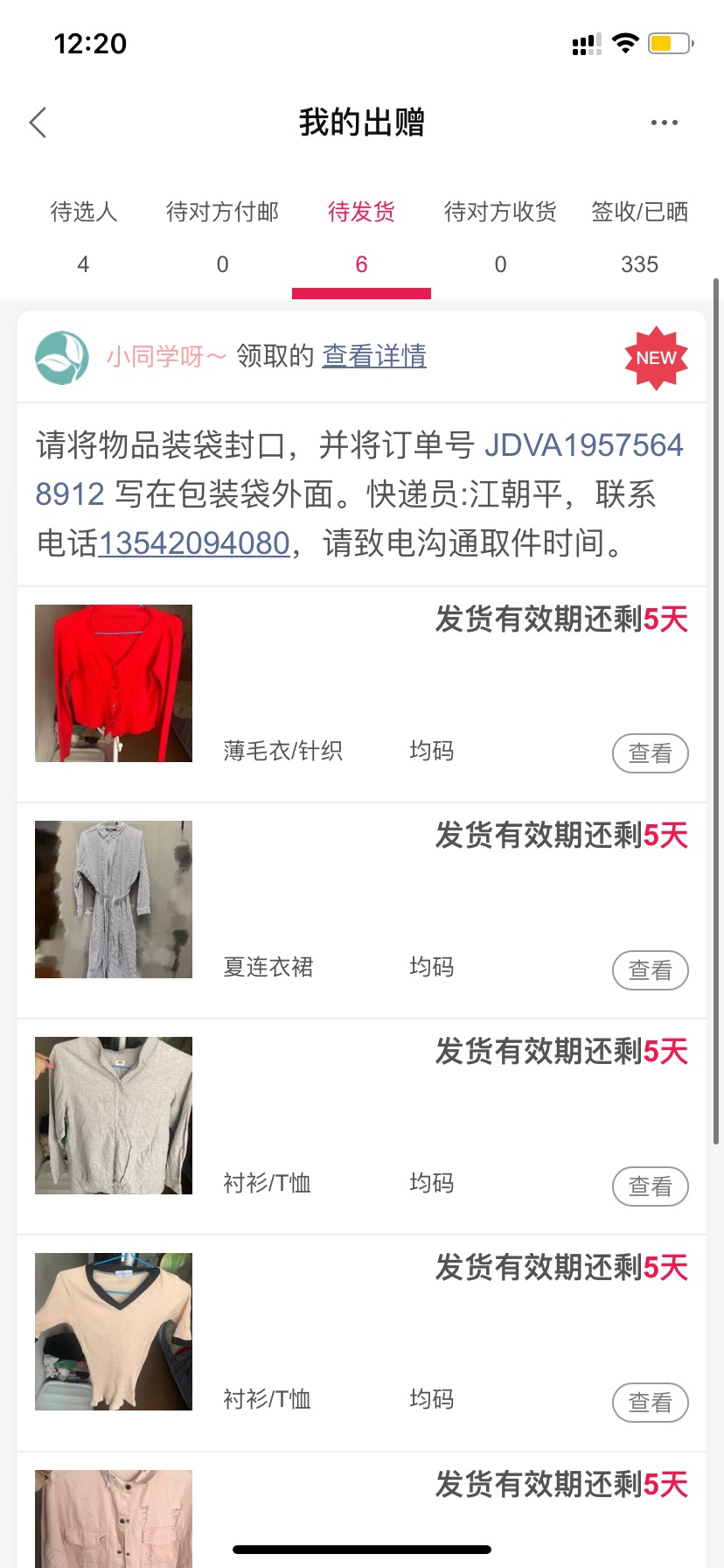The width and height of the screenshot is (724, 1568).
Task: Switch to the 待对方收货 tab
Action: click(500, 237)
